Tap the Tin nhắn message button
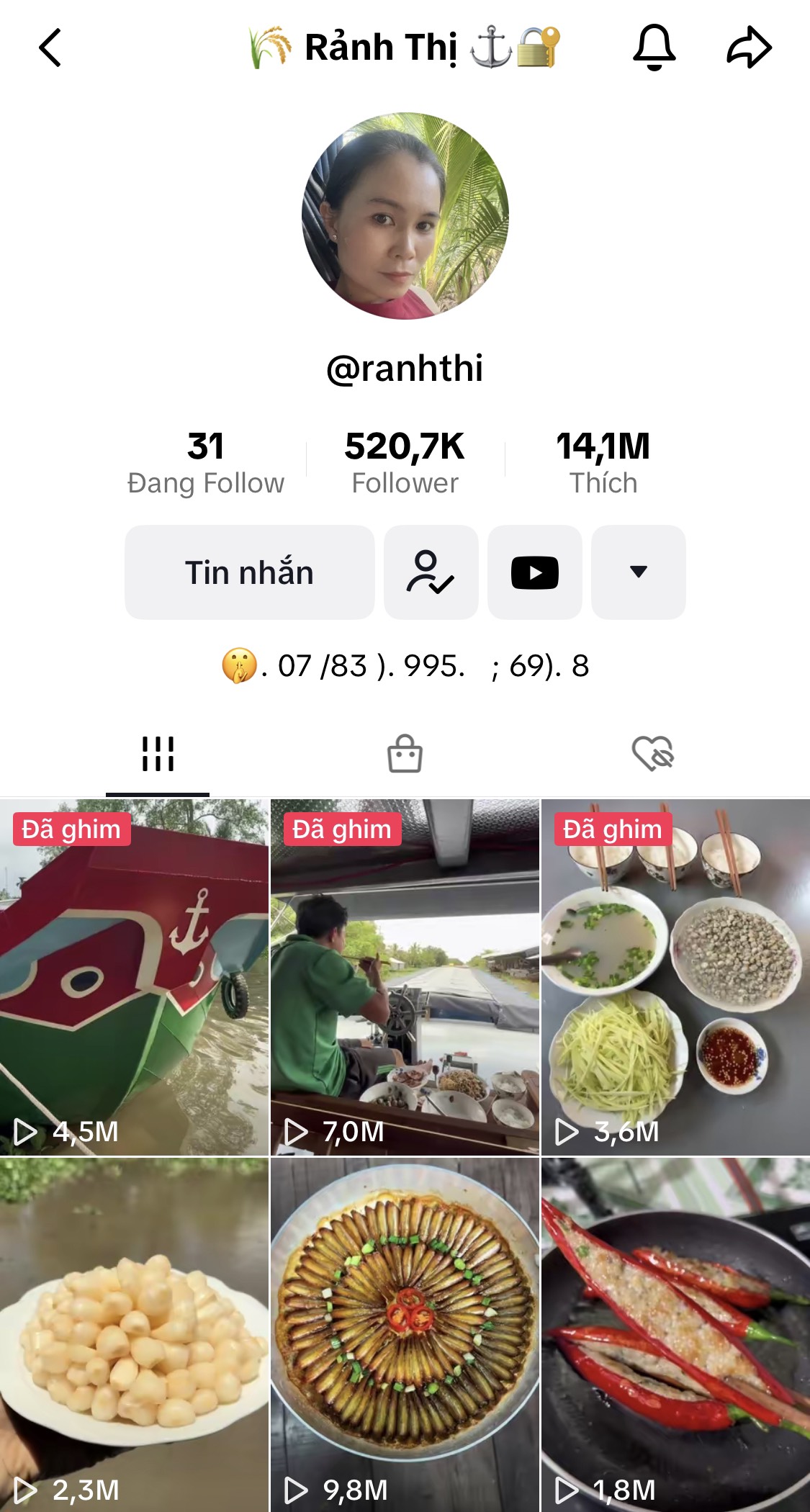This screenshot has width=810, height=1512. click(249, 572)
